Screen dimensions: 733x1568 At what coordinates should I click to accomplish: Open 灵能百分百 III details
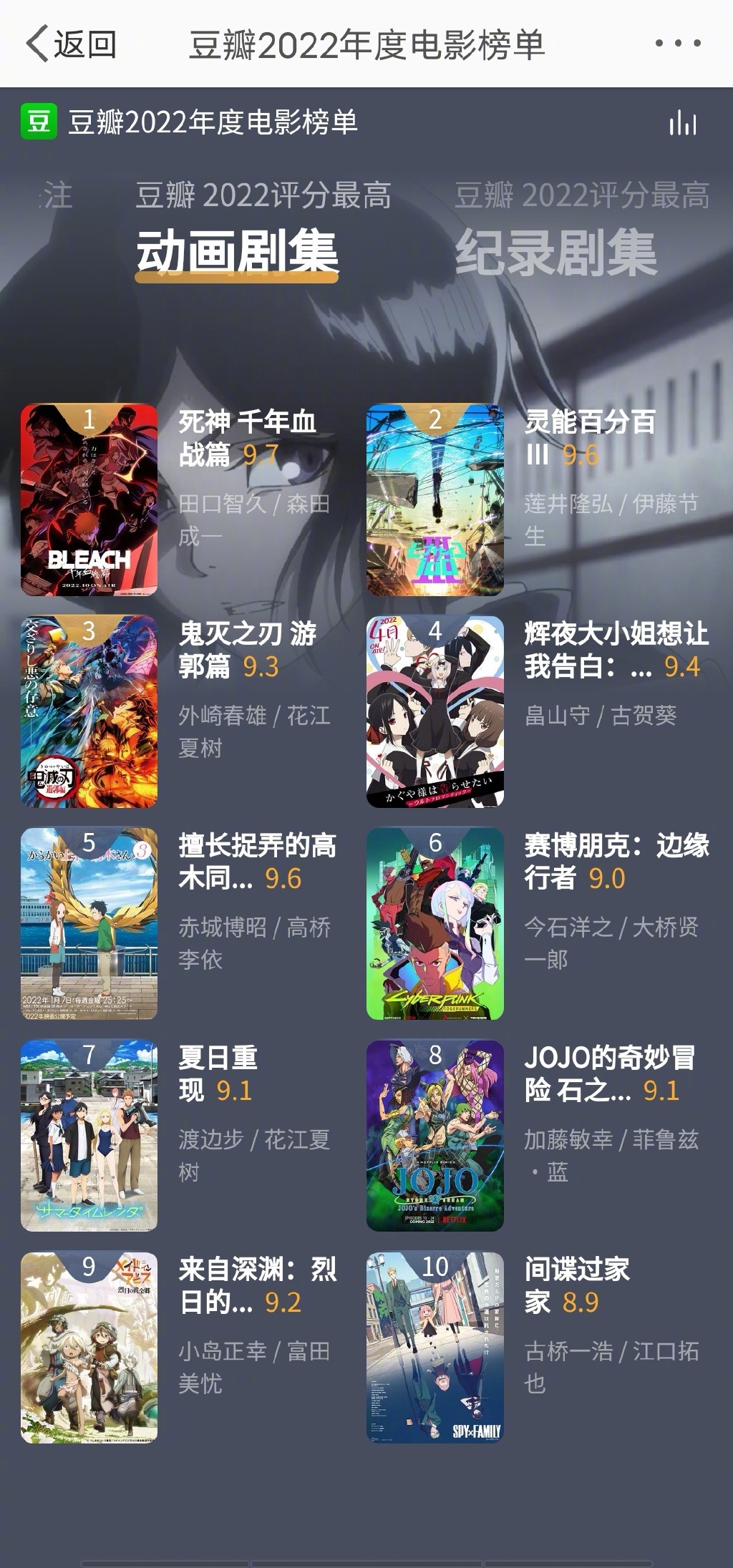tap(435, 500)
